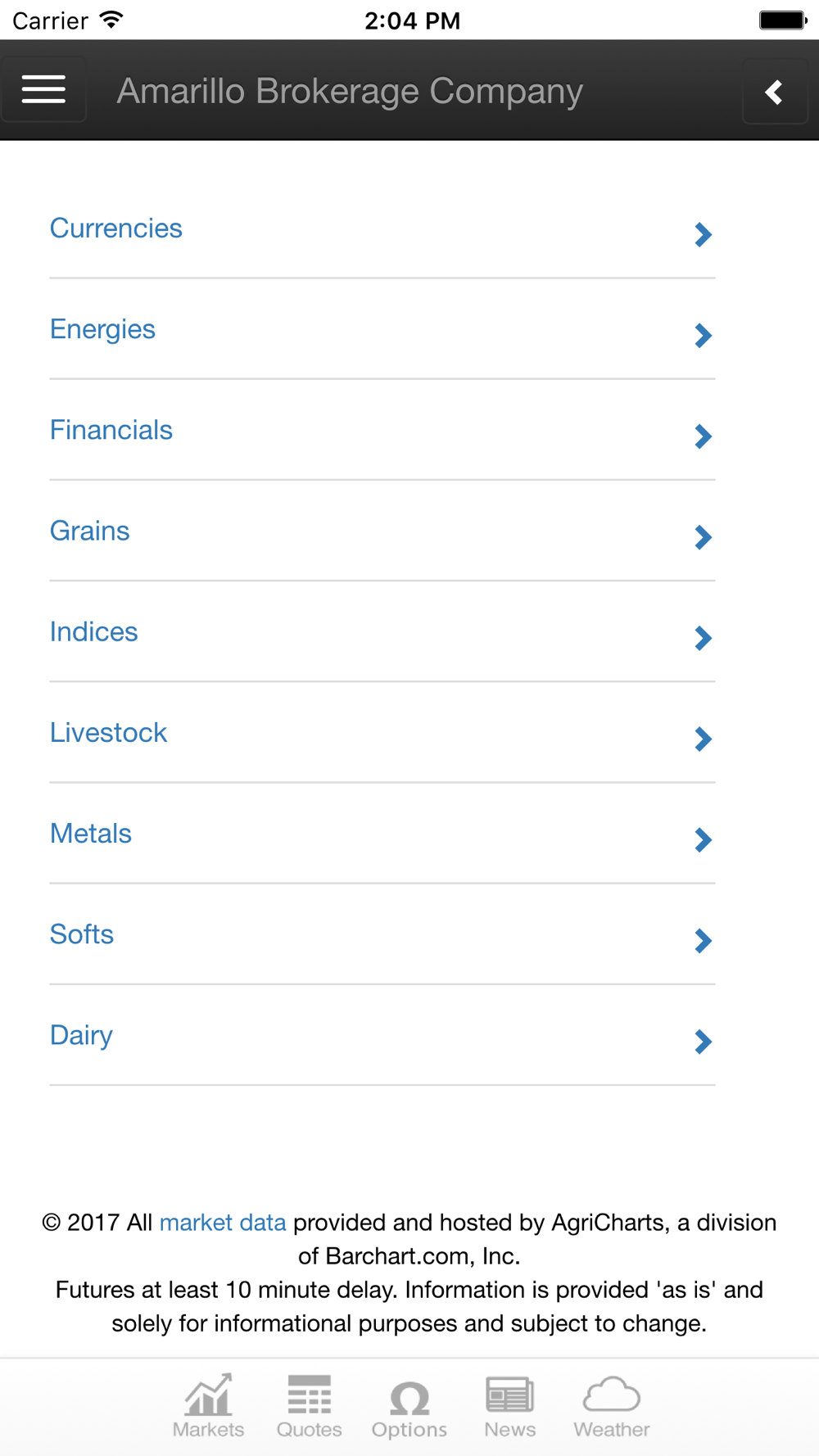Open the Indices category
This screenshot has height=1456, width=819.
coord(382,631)
